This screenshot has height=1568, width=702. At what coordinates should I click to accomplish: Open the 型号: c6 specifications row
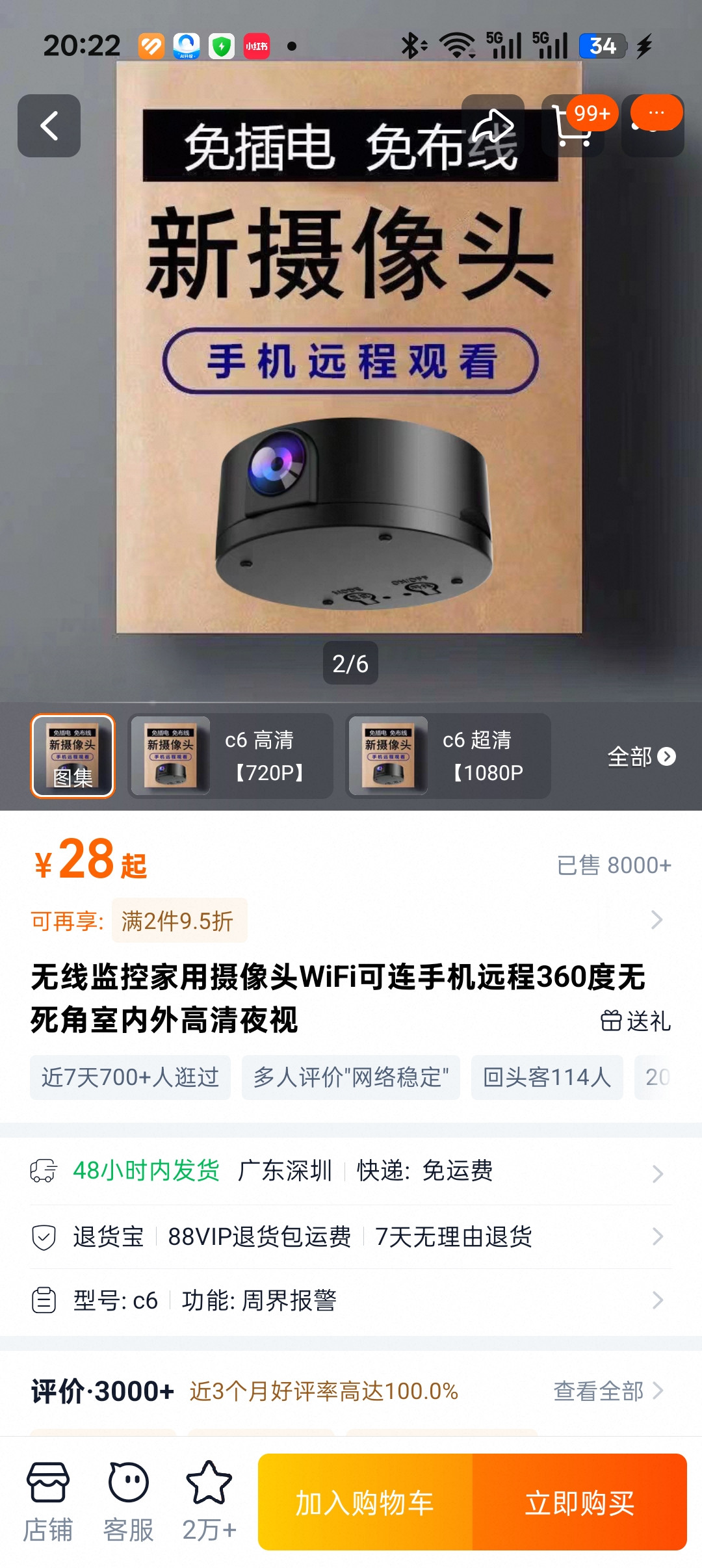(351, 1300)
